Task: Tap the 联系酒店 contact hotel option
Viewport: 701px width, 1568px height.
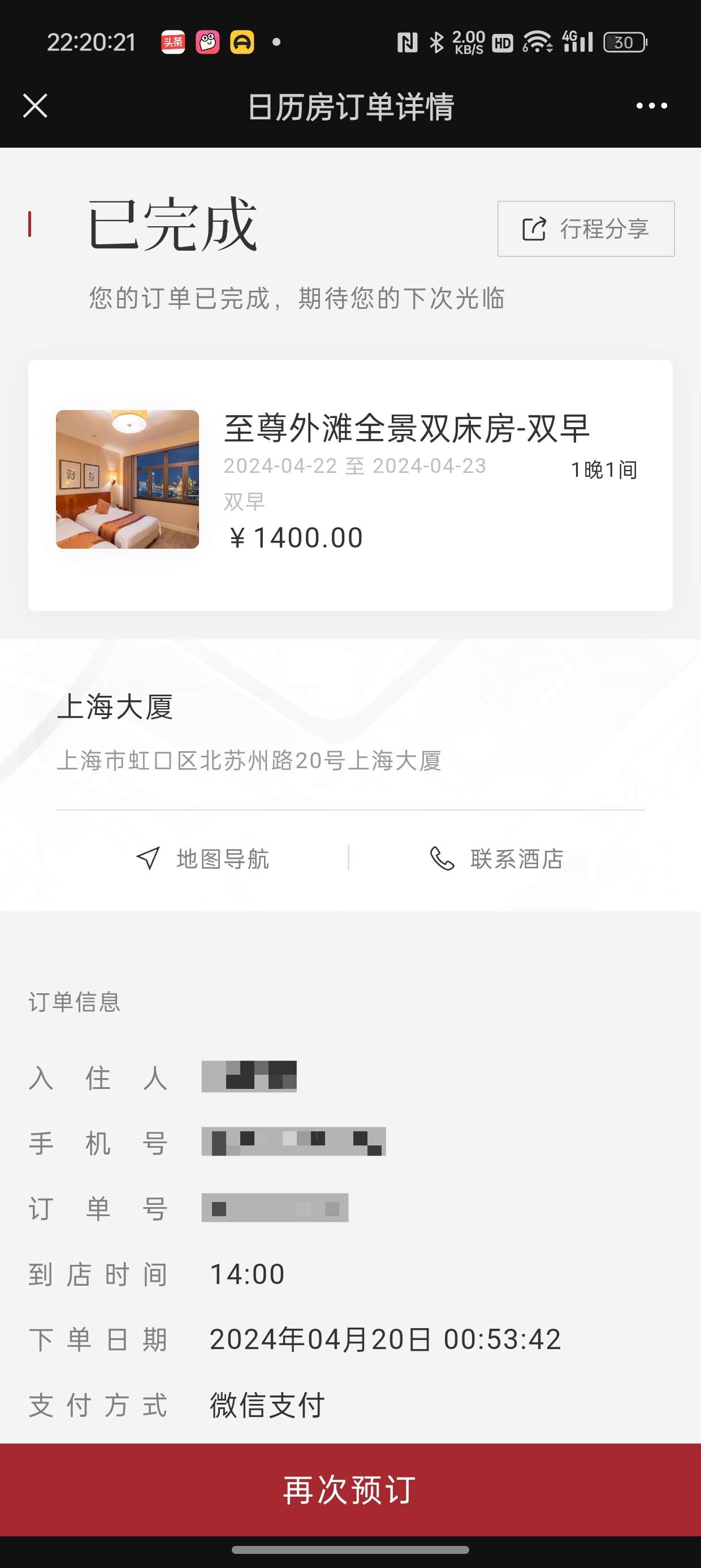Action: point(516,859)
